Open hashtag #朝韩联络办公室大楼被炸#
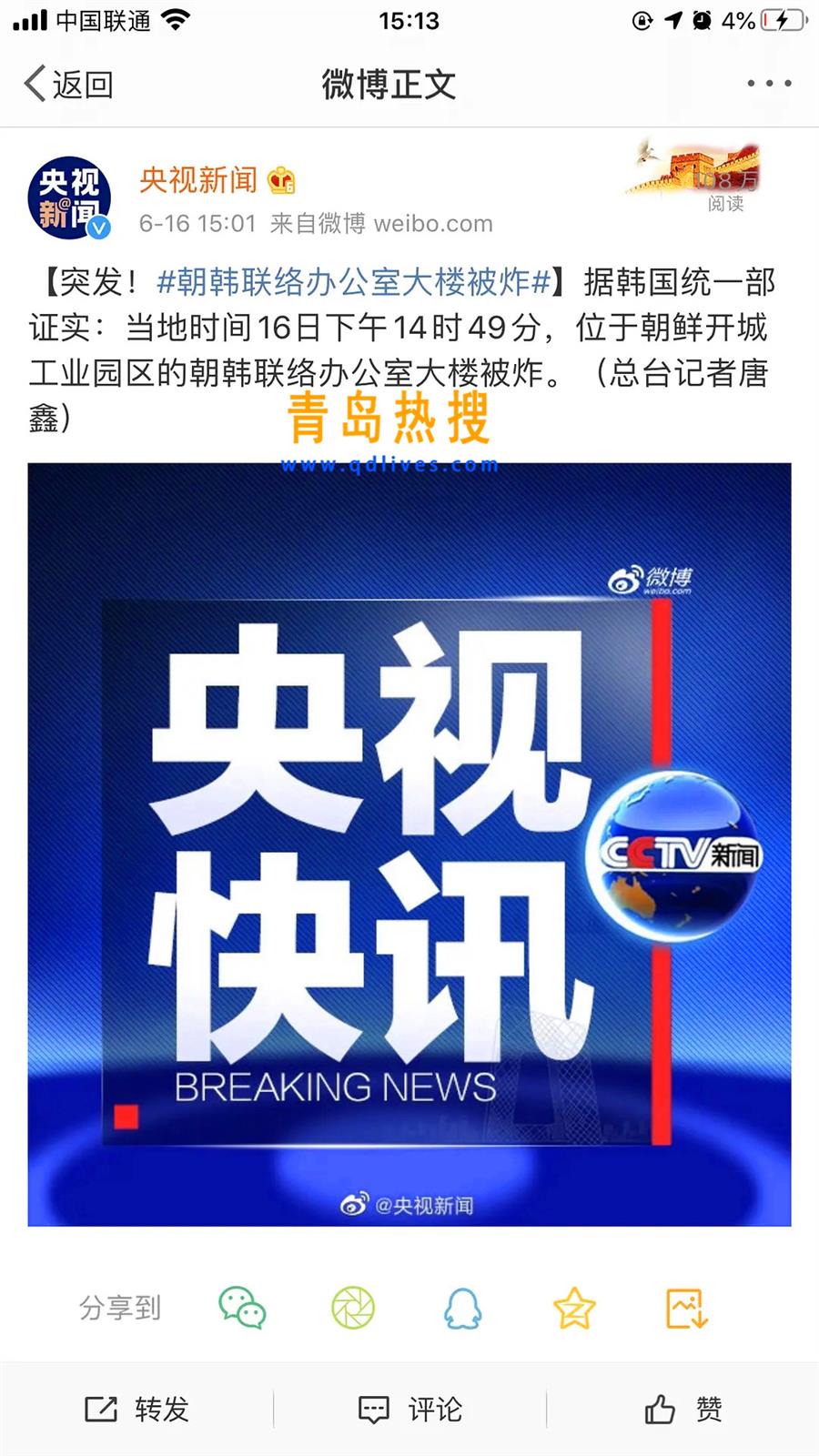The image size is (819, 1456). point(353,282)
